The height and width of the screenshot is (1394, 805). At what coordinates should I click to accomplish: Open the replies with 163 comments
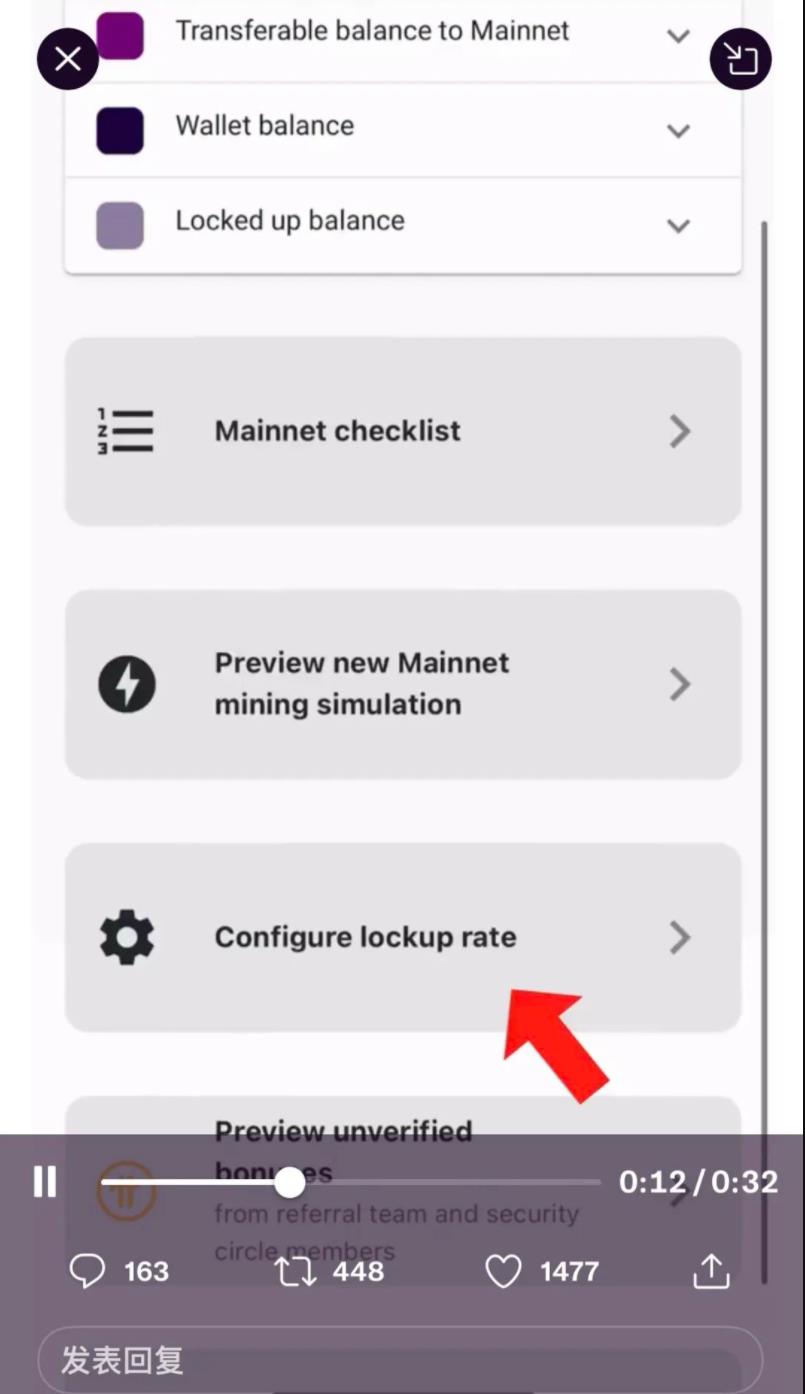(x=119, y=1271)
